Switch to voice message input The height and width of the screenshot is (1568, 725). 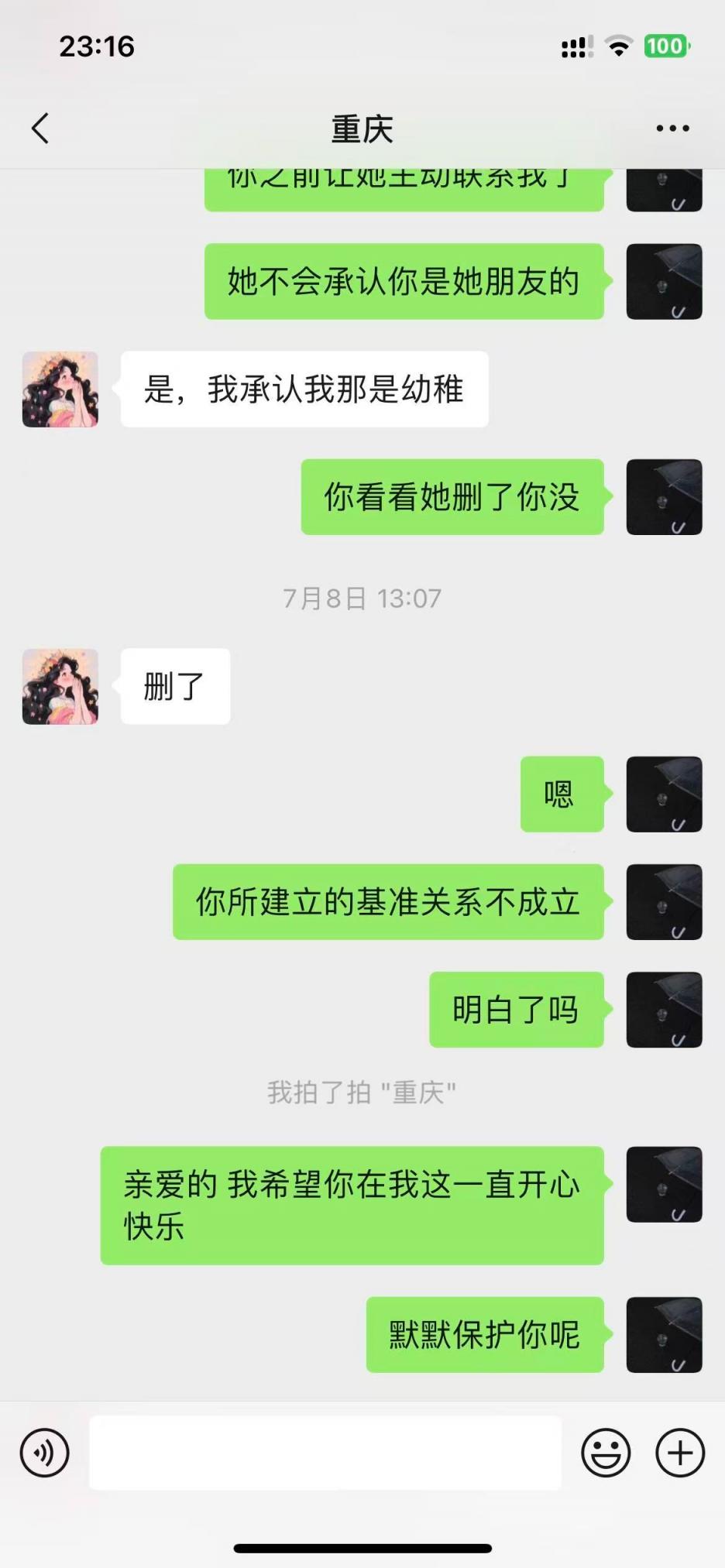click(x=44, y=1453)
